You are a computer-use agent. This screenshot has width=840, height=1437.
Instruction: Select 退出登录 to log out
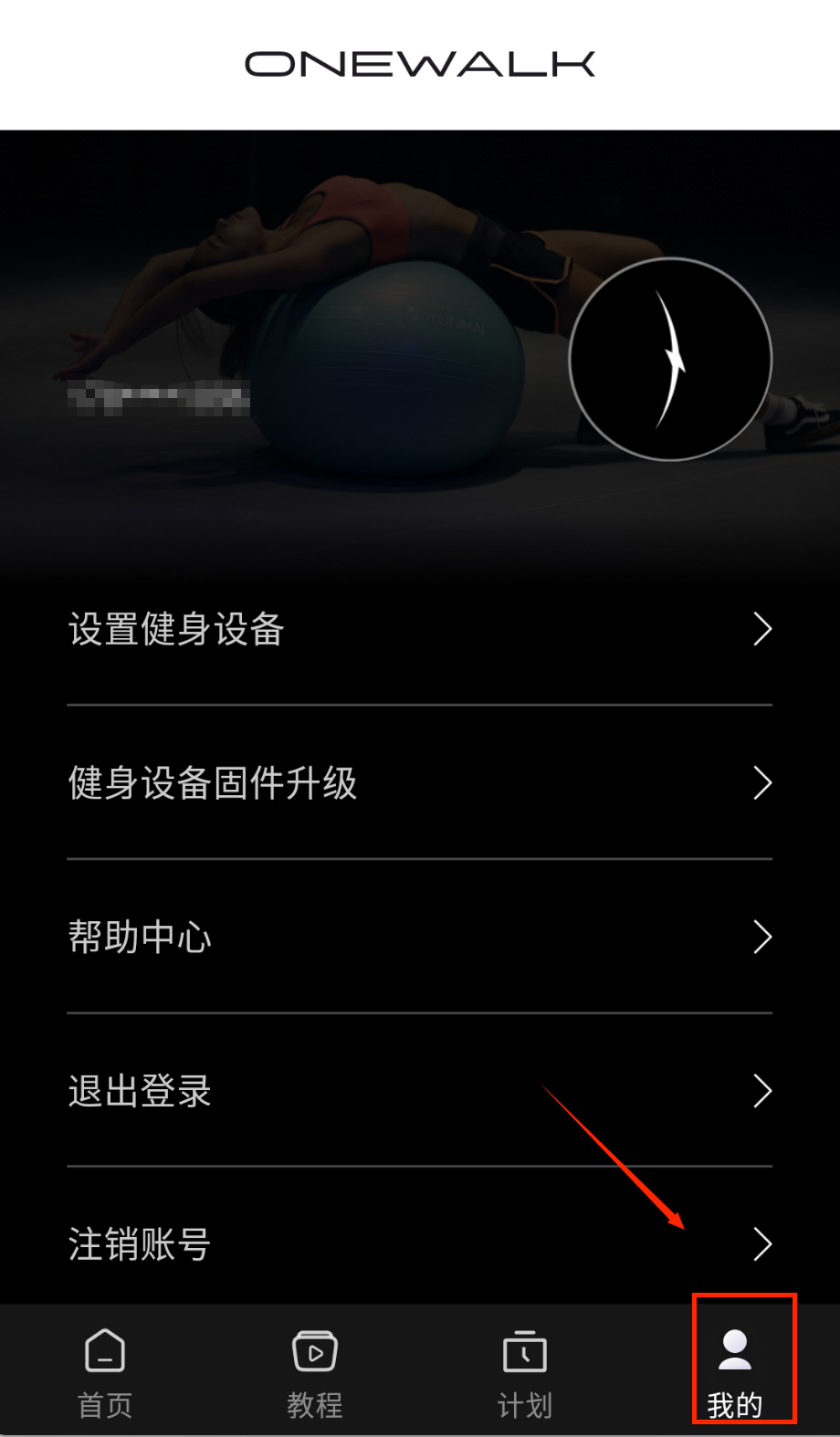pyautogui.click(x=419, y=1091)
